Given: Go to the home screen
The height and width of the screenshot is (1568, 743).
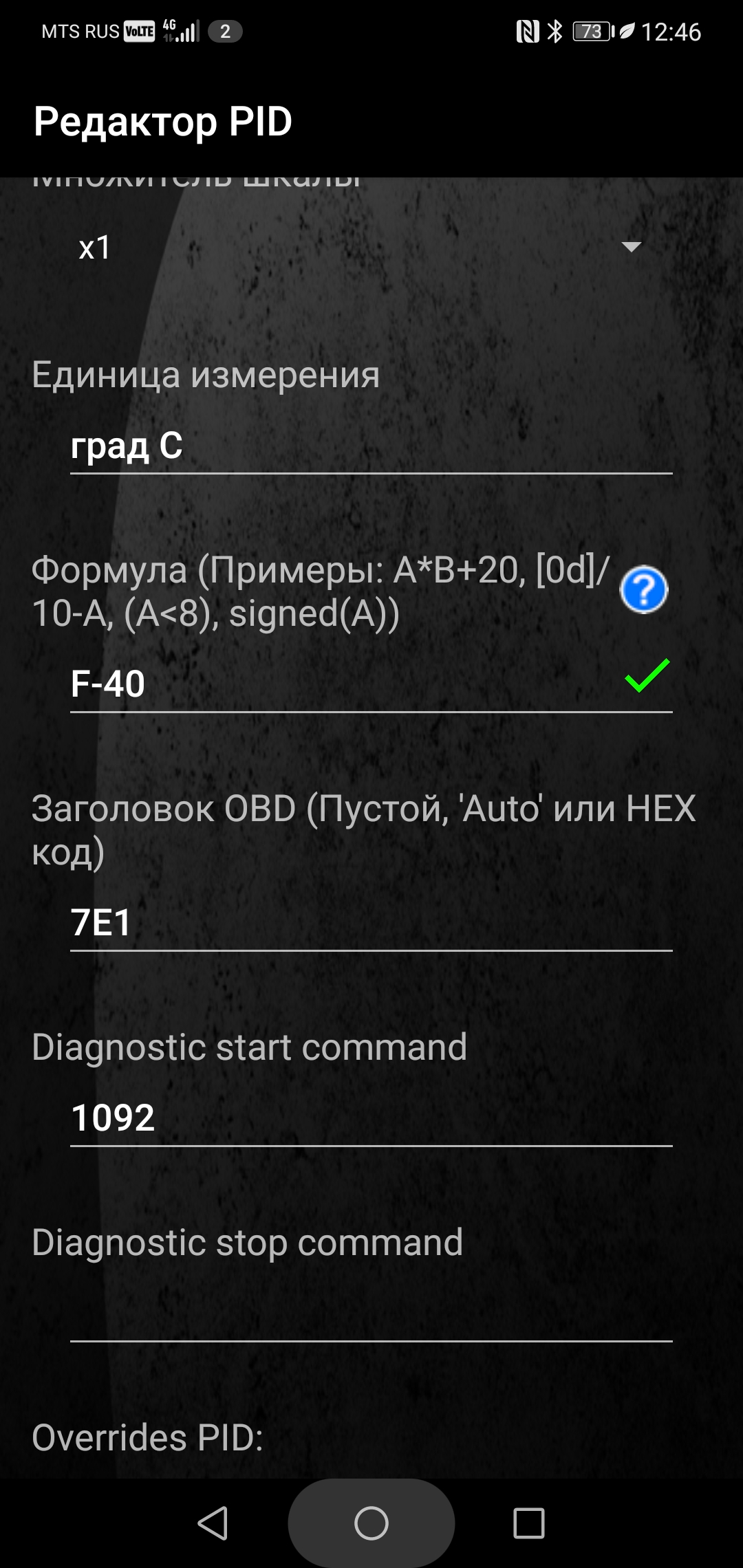Looking at the screenshot, I should coord(371,1523).
